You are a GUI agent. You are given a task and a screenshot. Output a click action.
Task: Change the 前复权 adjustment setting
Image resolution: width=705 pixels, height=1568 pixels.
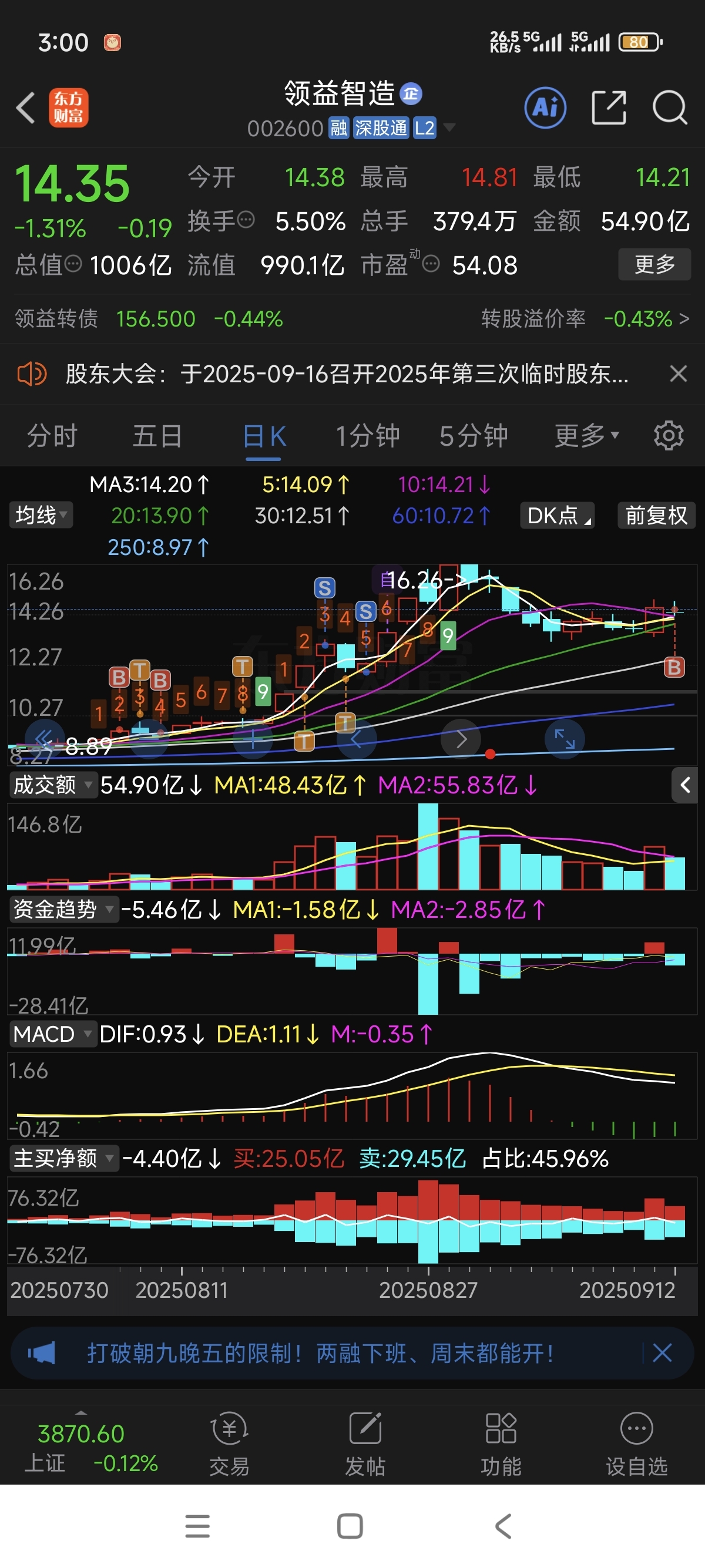656,515
